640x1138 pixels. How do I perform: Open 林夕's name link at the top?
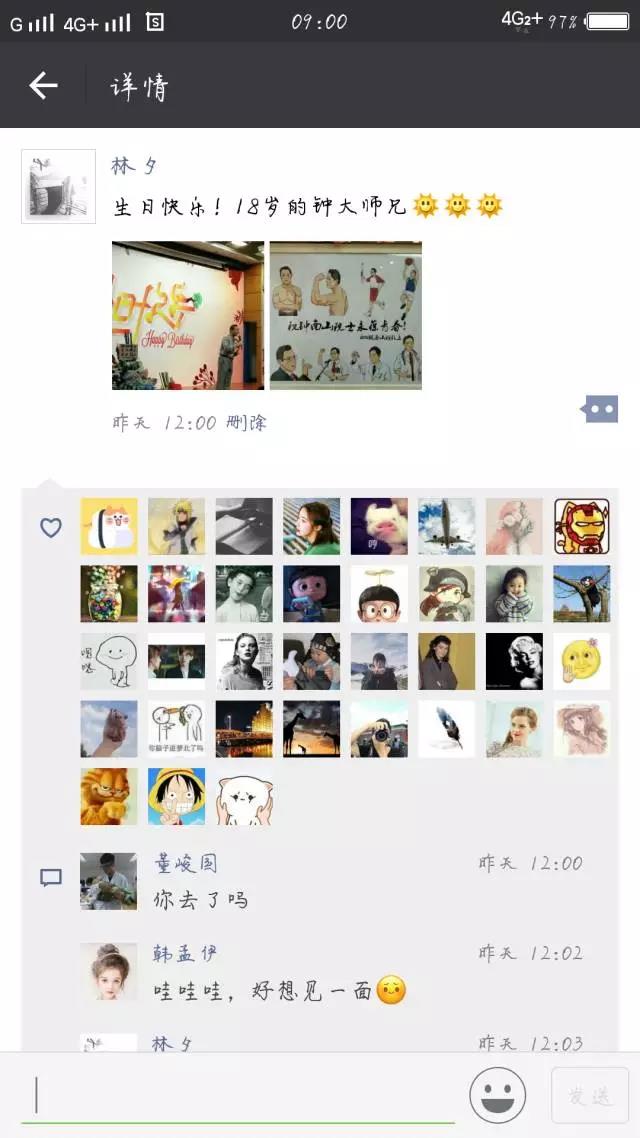tap(134, 166)
